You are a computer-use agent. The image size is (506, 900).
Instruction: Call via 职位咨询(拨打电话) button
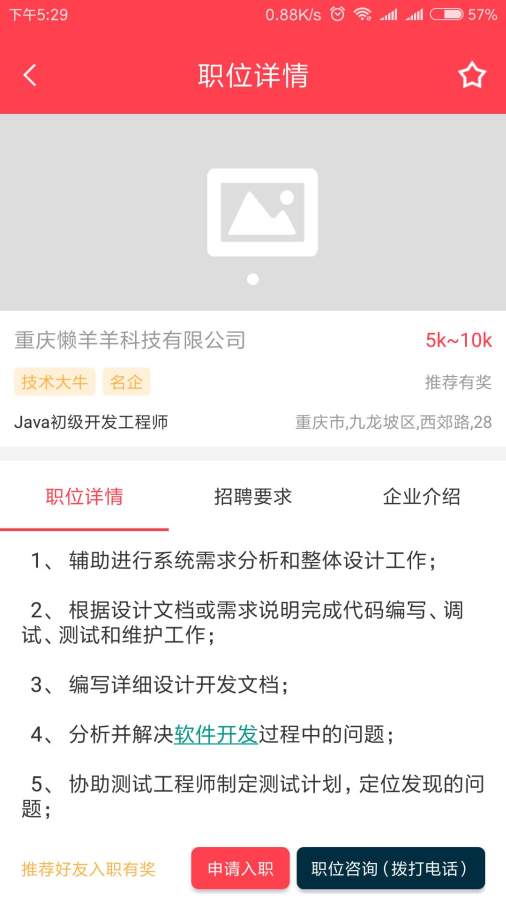[391, 868]
